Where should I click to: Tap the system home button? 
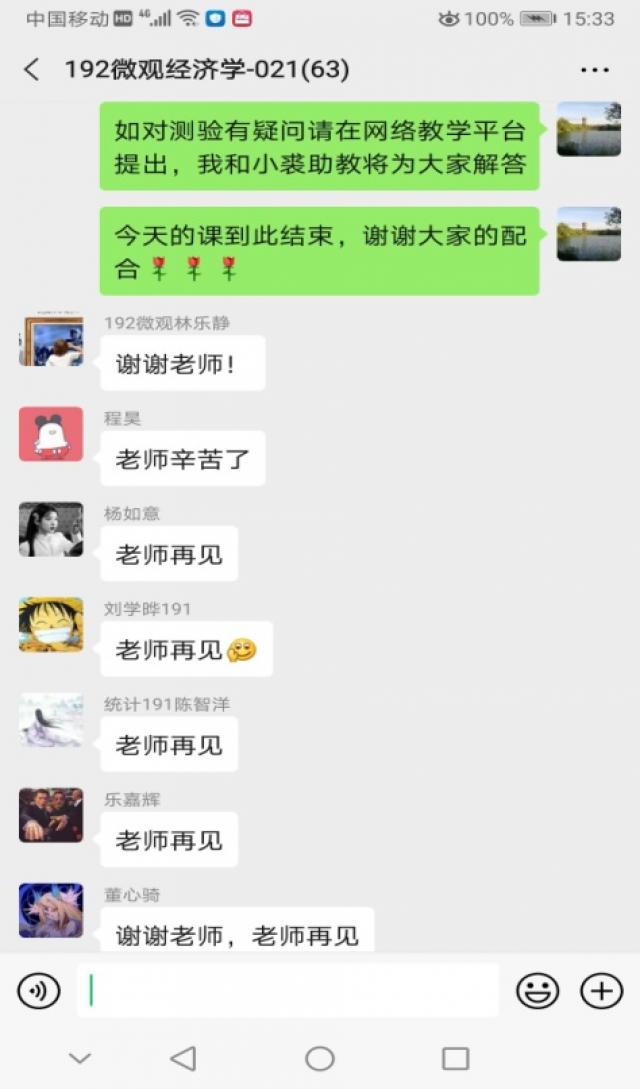point(320,1058)
